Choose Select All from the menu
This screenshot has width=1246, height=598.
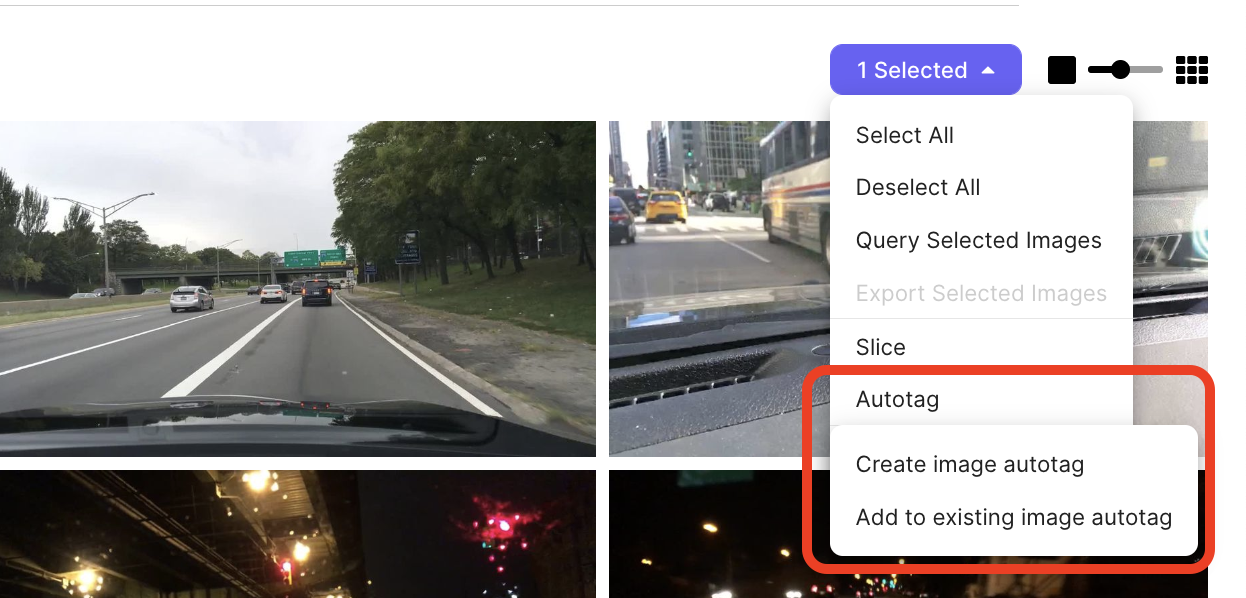(x=904, y=135)
